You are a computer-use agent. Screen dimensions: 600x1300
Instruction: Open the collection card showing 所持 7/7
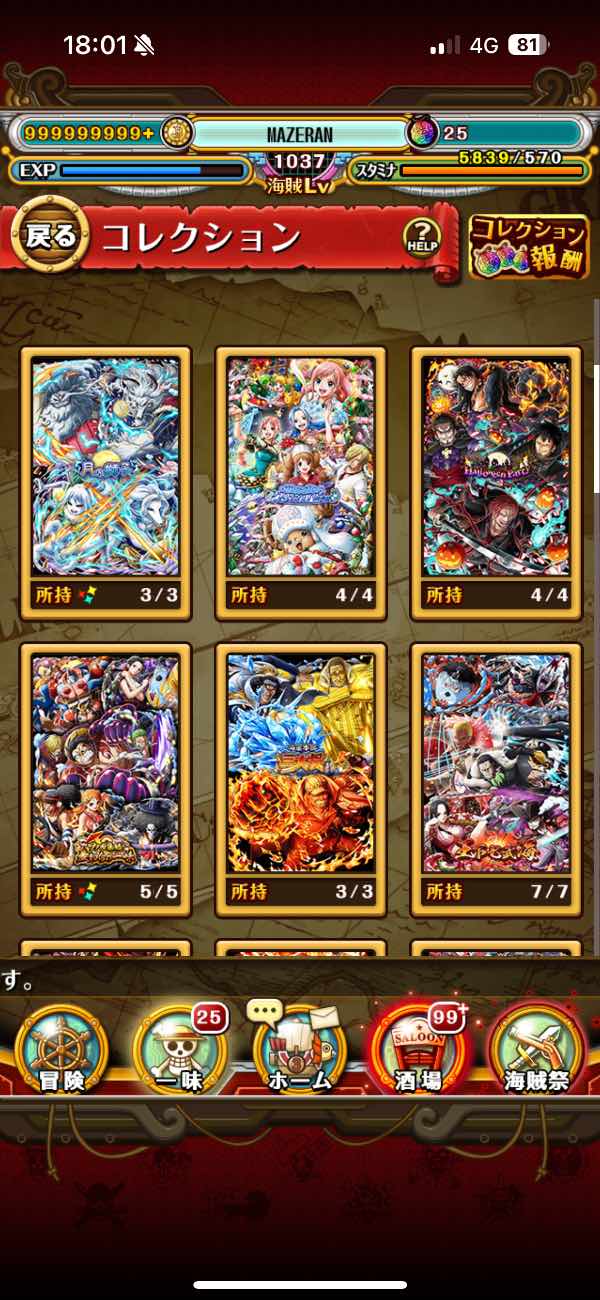coord(496,780)
